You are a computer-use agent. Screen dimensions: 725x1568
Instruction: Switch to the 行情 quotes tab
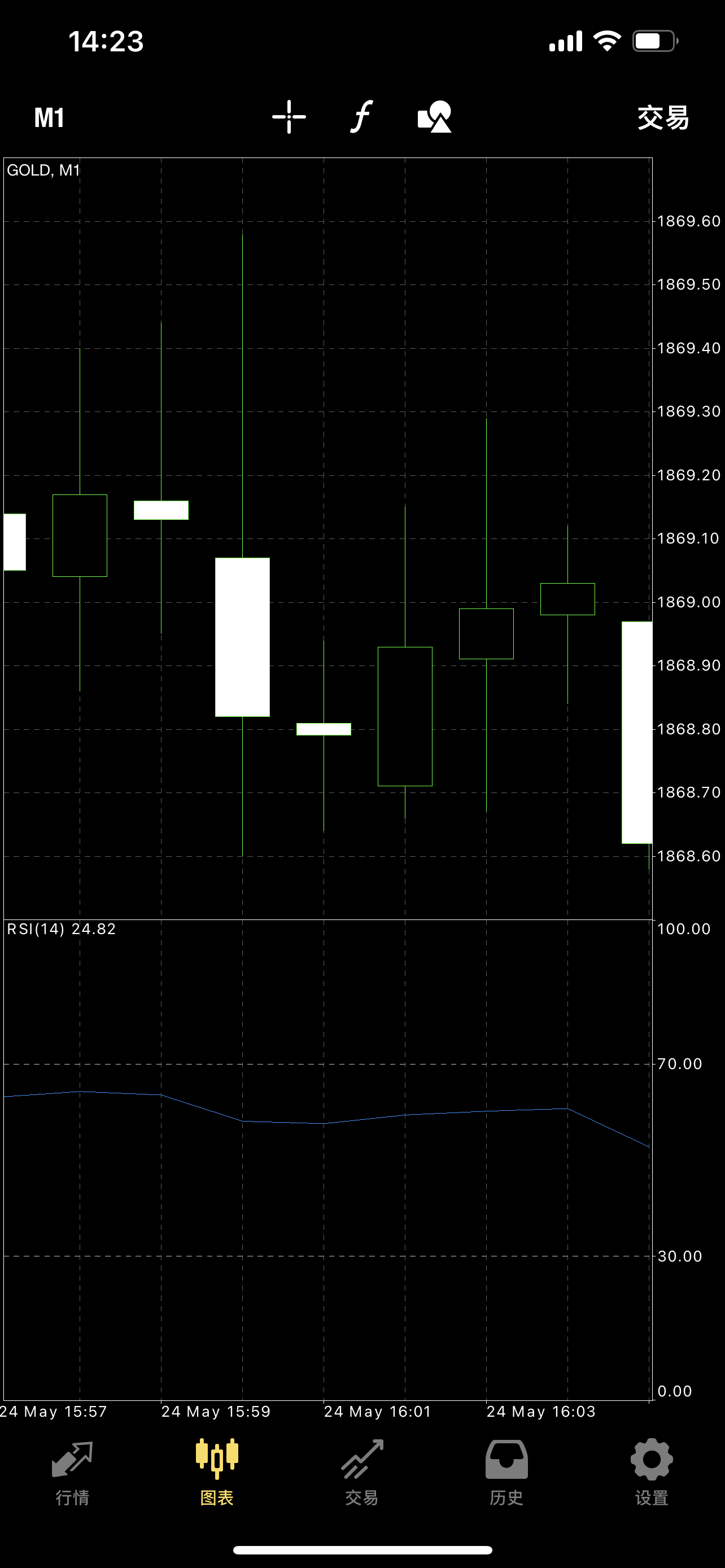coord(72,1471)
